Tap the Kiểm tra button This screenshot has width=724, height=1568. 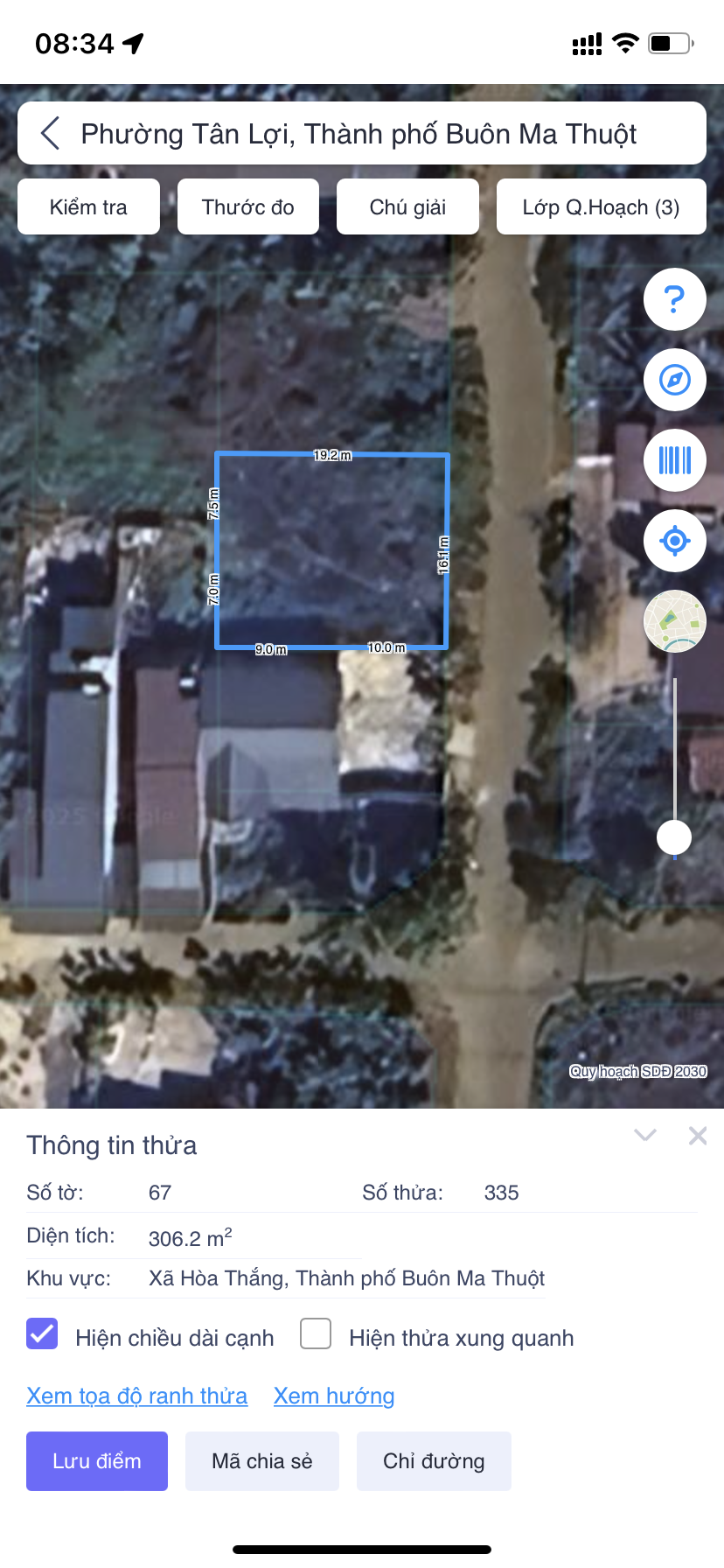click(x=88, y=207)
